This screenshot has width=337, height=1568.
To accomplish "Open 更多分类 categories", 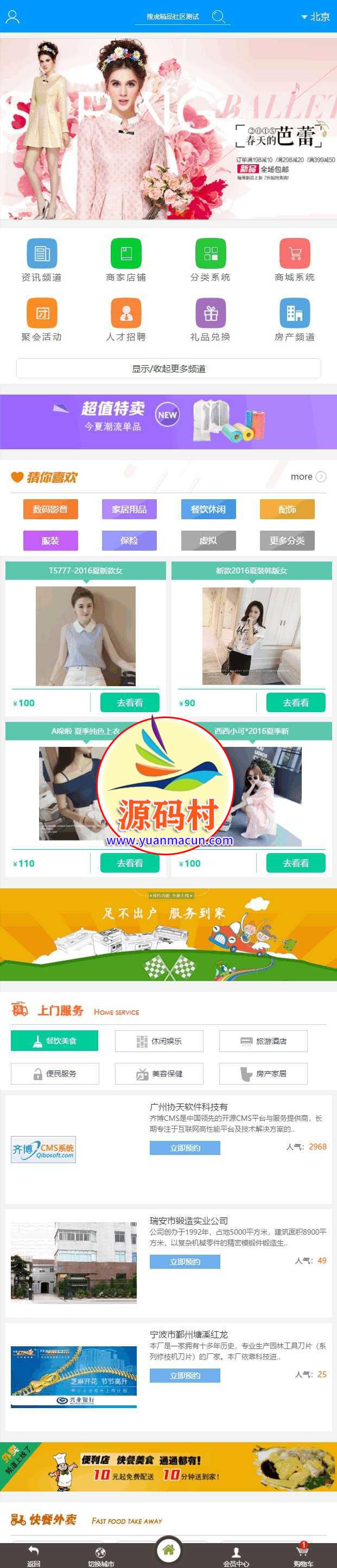I will [x=287, y=540].
